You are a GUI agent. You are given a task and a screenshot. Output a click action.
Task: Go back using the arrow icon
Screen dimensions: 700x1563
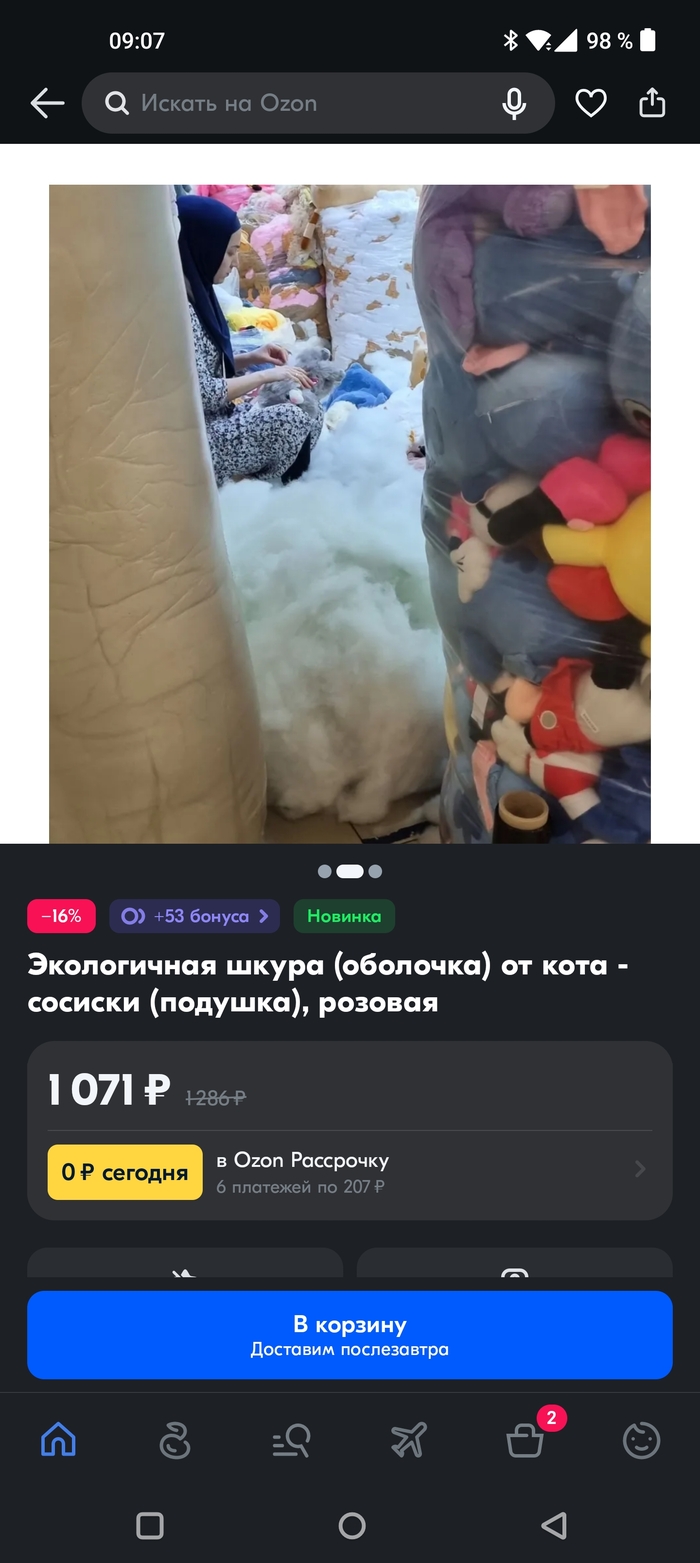point(47,103)
